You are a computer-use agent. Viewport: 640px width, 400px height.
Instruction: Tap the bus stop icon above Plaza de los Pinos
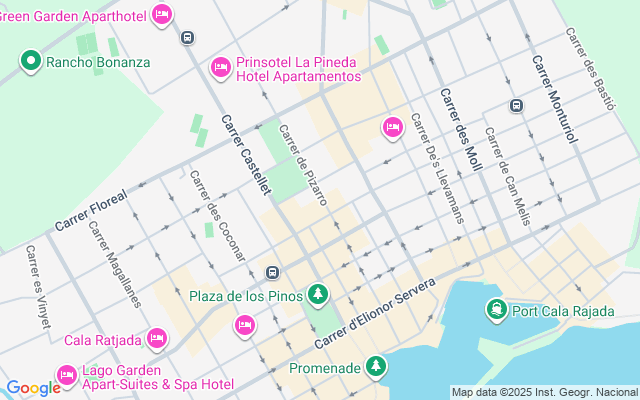click(x=272, y=272)
